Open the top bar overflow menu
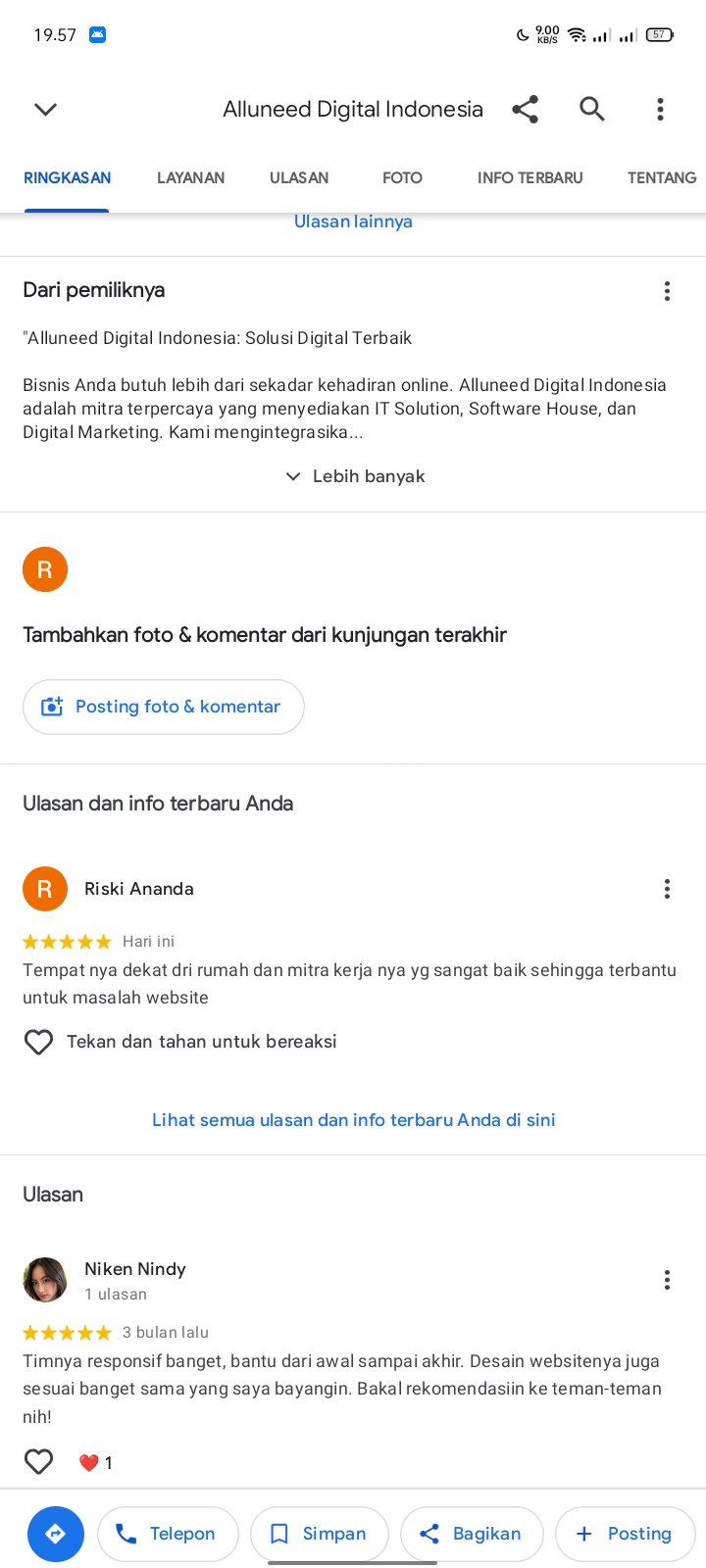Image resolution: width=706 pixels, height=1568 pixels. pos(660,109)
